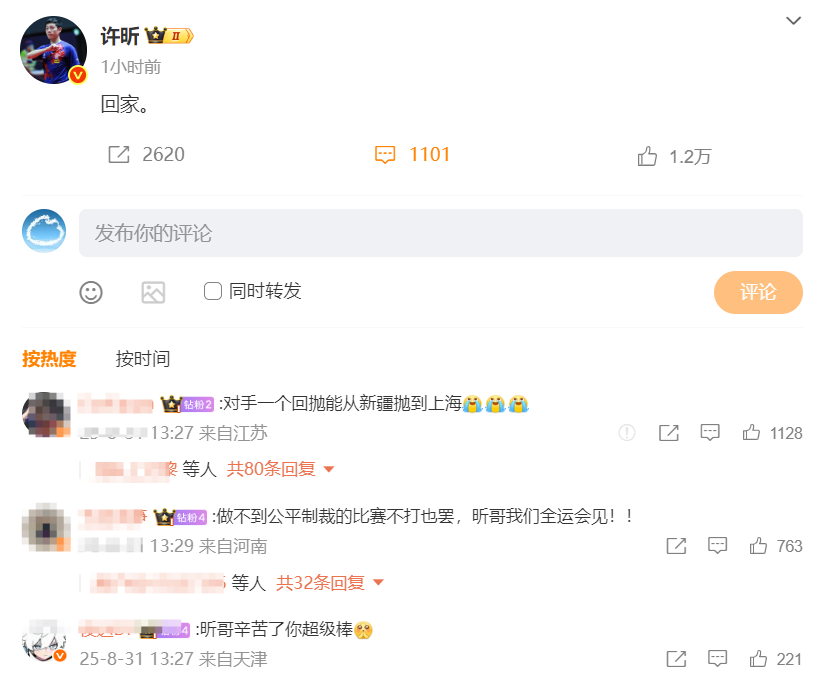The image size is (827, 680).
Task: Open 许昕's profile avatar
Action: pos(53,49)
